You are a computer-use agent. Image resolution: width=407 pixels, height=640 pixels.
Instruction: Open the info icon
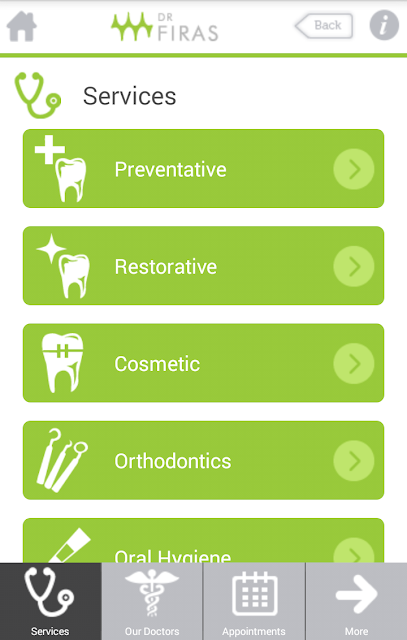click(384, 26)
